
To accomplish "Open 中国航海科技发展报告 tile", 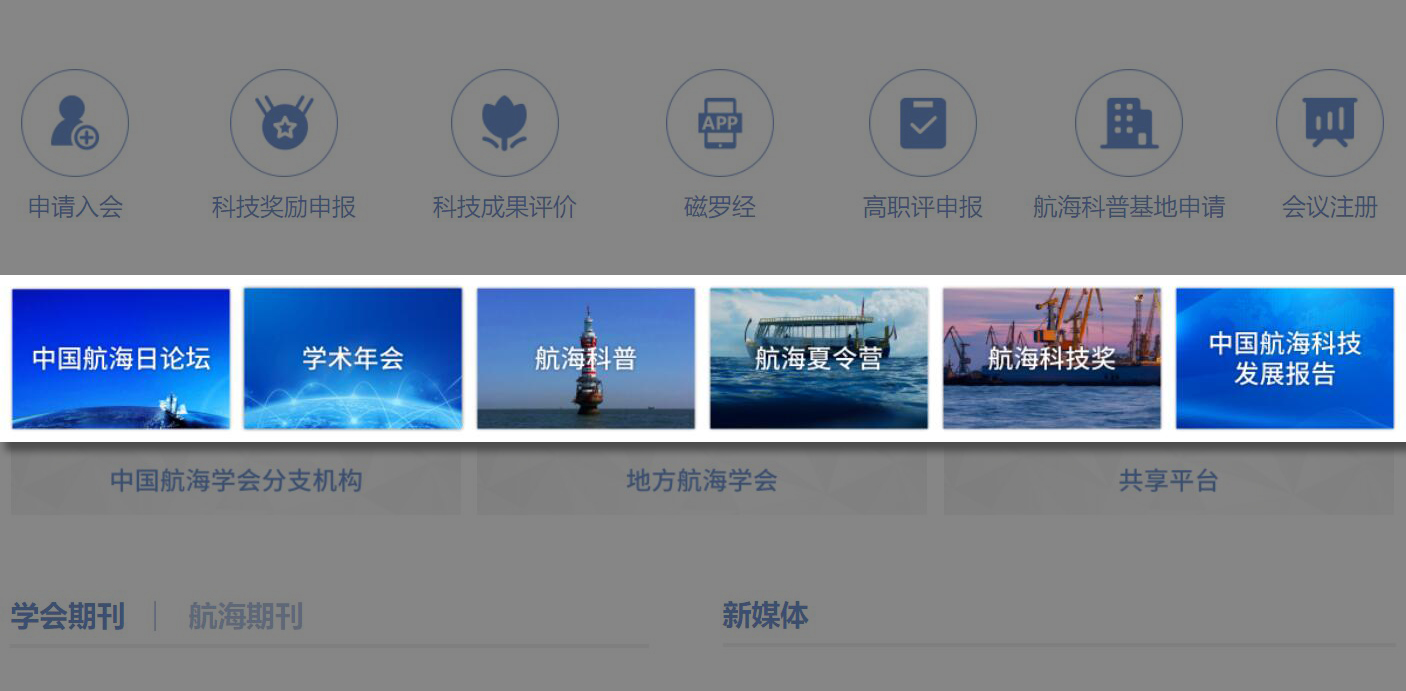I will point(1285,358).
